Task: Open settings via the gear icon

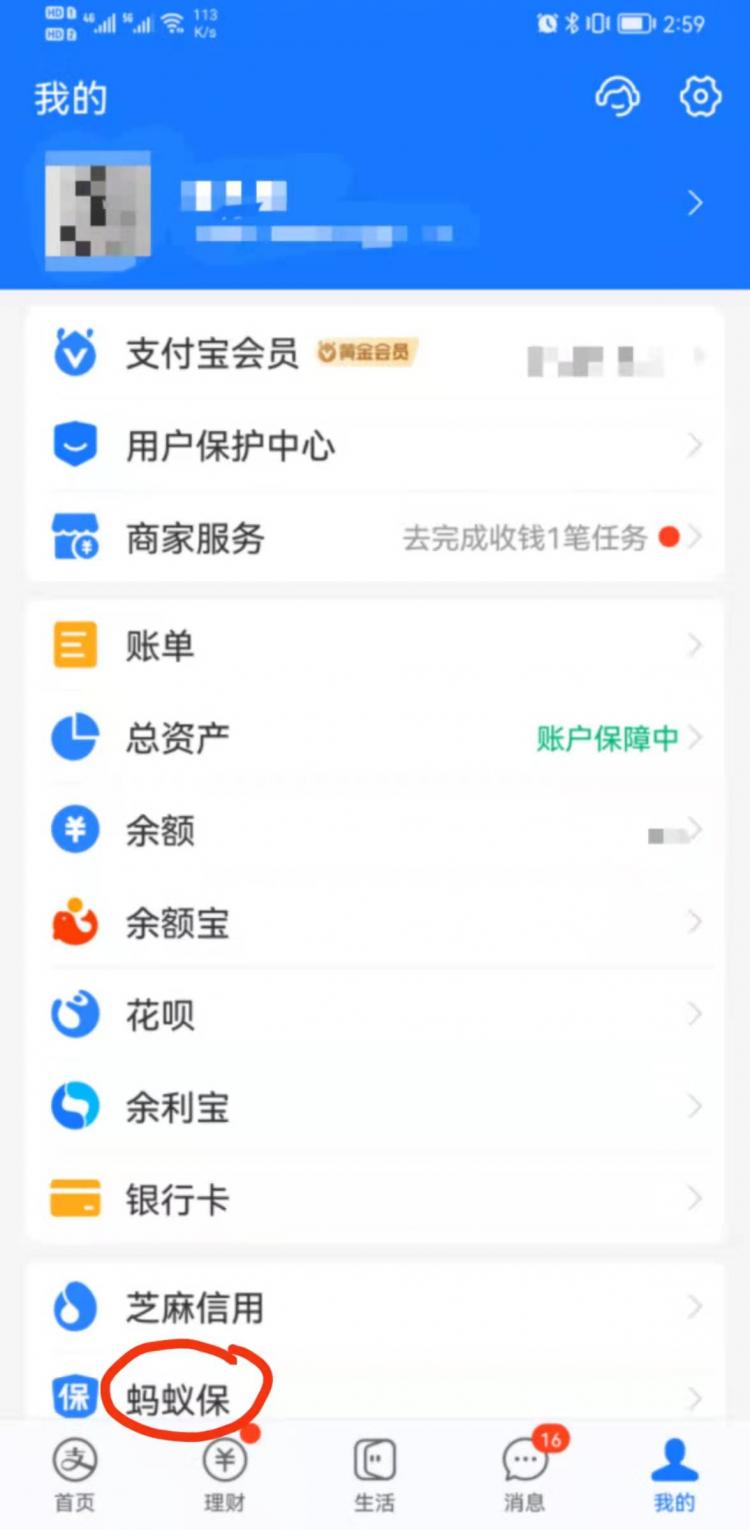Action: coord(700,96)
